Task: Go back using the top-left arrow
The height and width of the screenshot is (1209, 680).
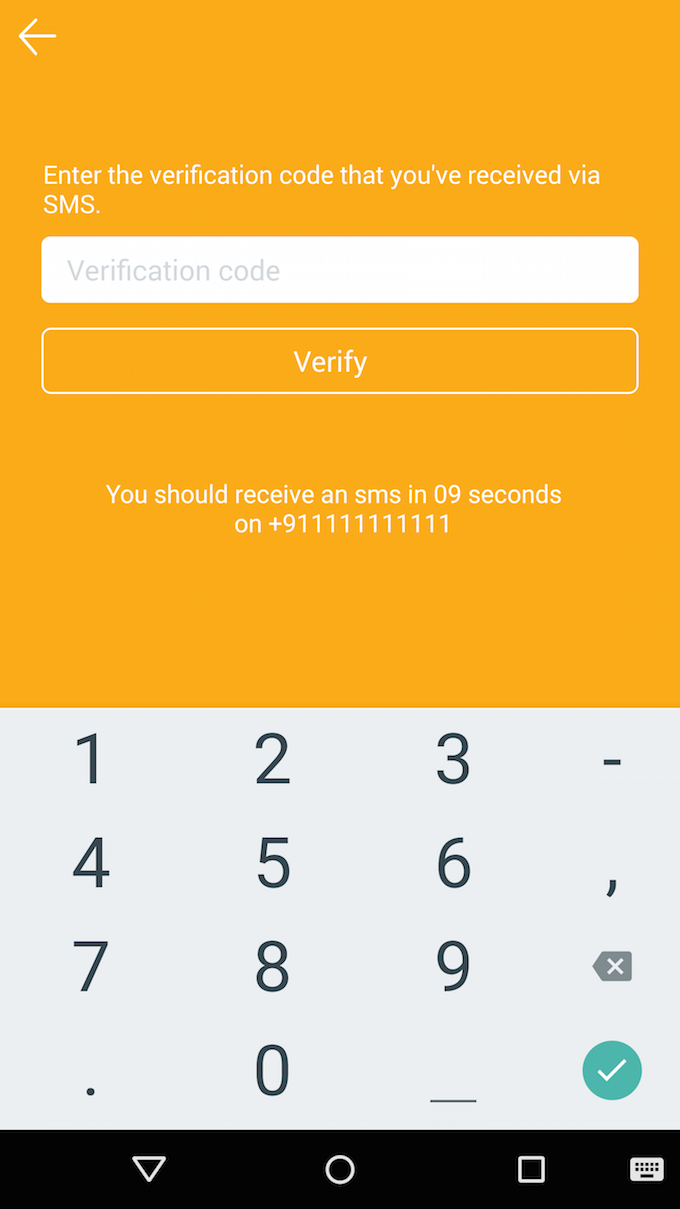Action: tap(37, 37)
